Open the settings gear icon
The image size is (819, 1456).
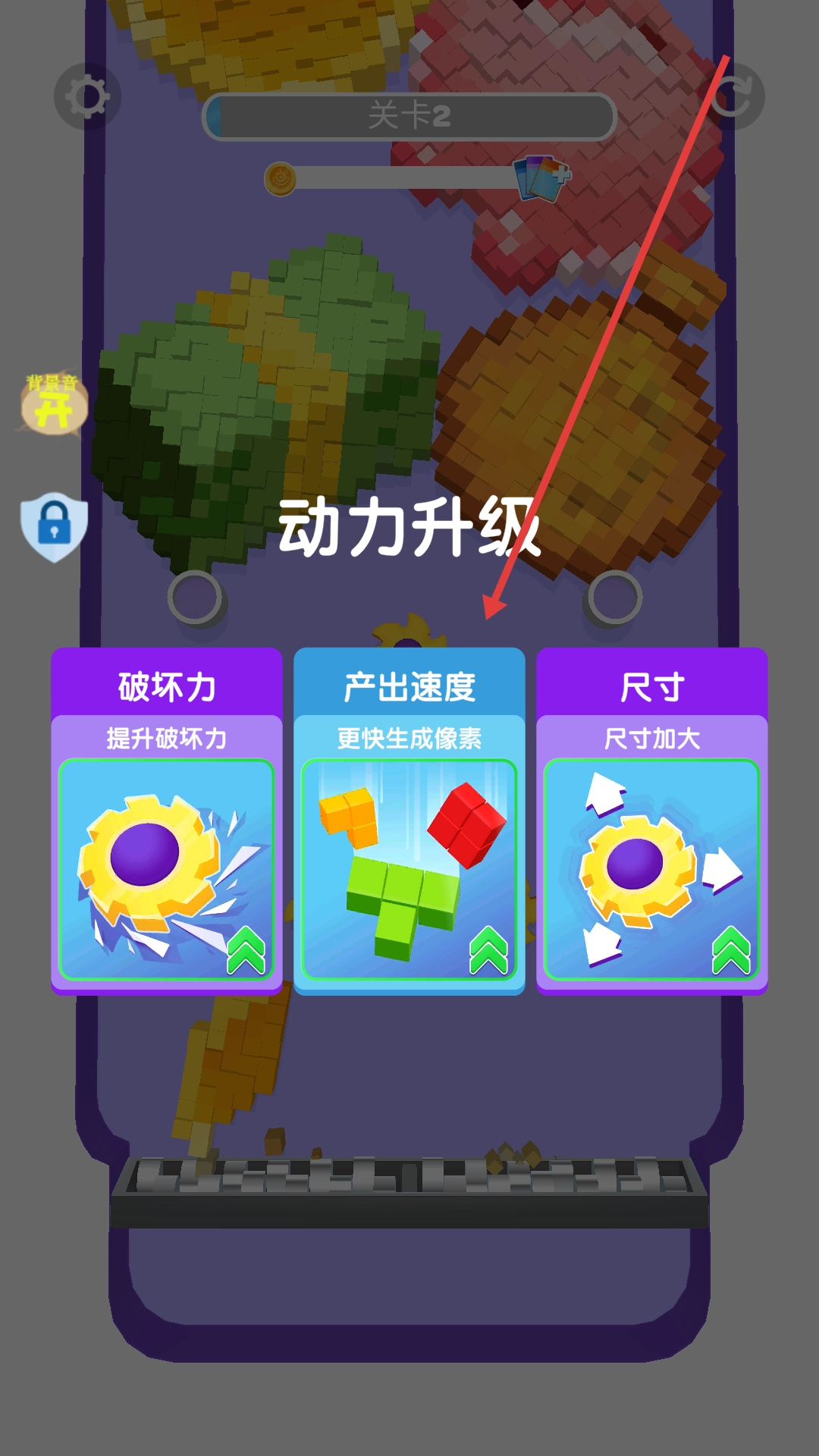(x=87, y=96)
